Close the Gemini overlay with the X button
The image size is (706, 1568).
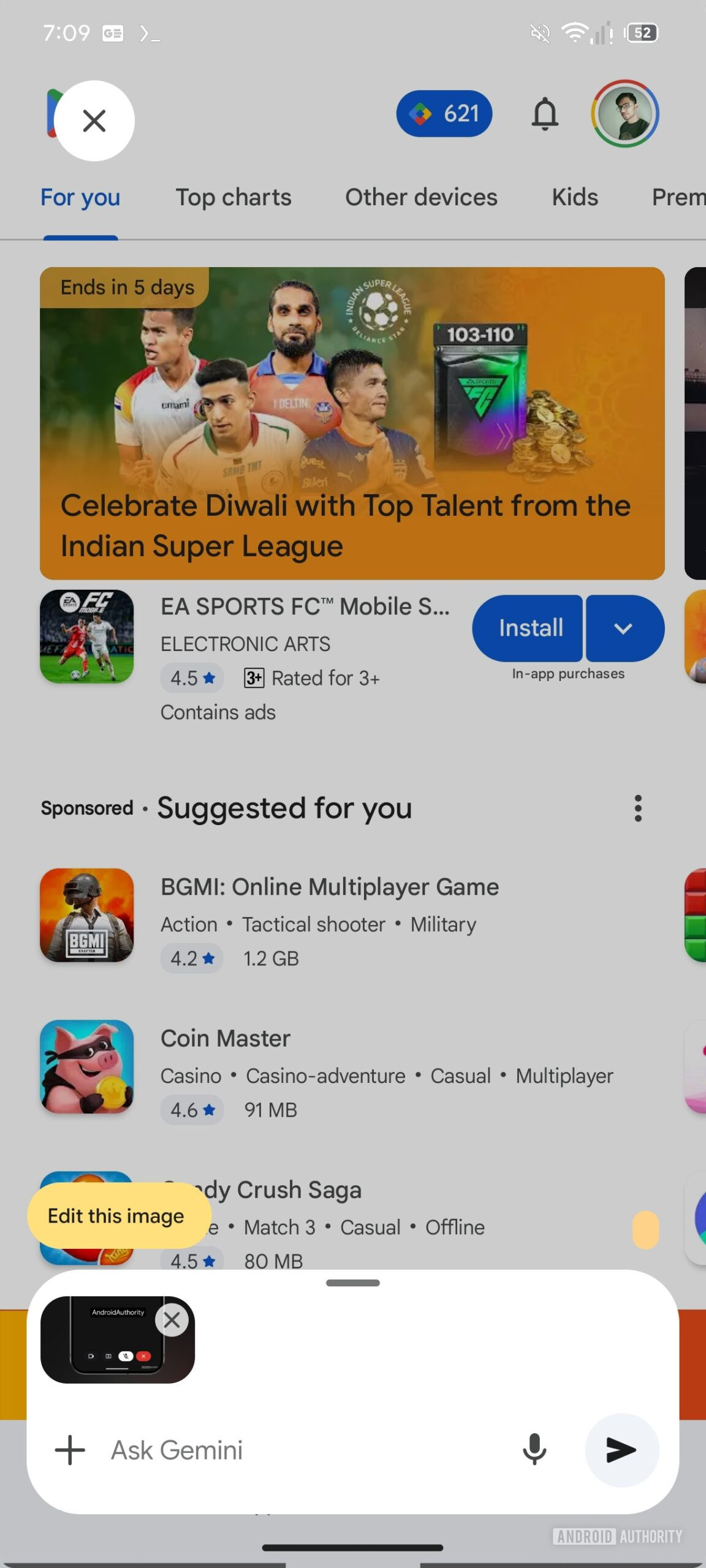click(94, 121)
